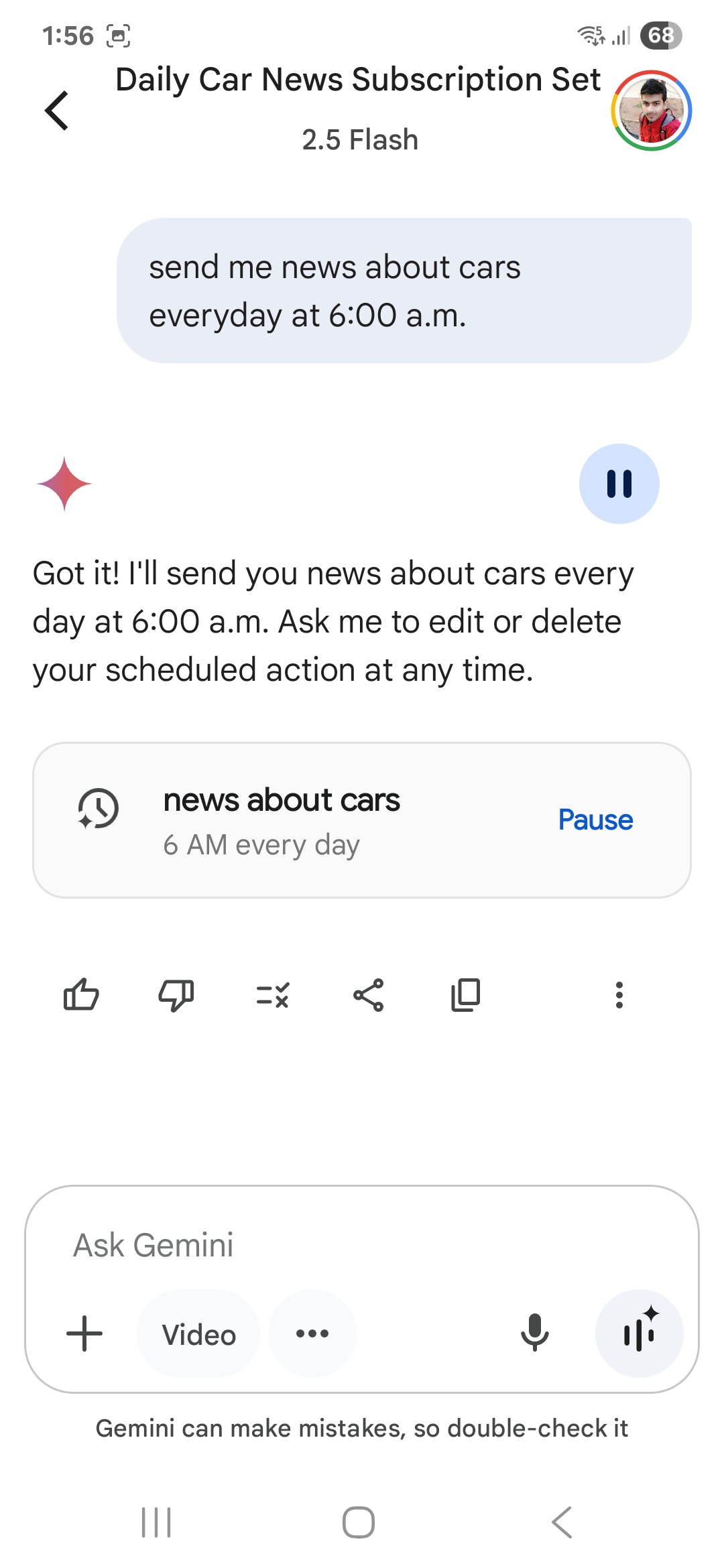Tap the double-check response icon
Screen dimensions: 724x1568
click(x=273, y=995)
